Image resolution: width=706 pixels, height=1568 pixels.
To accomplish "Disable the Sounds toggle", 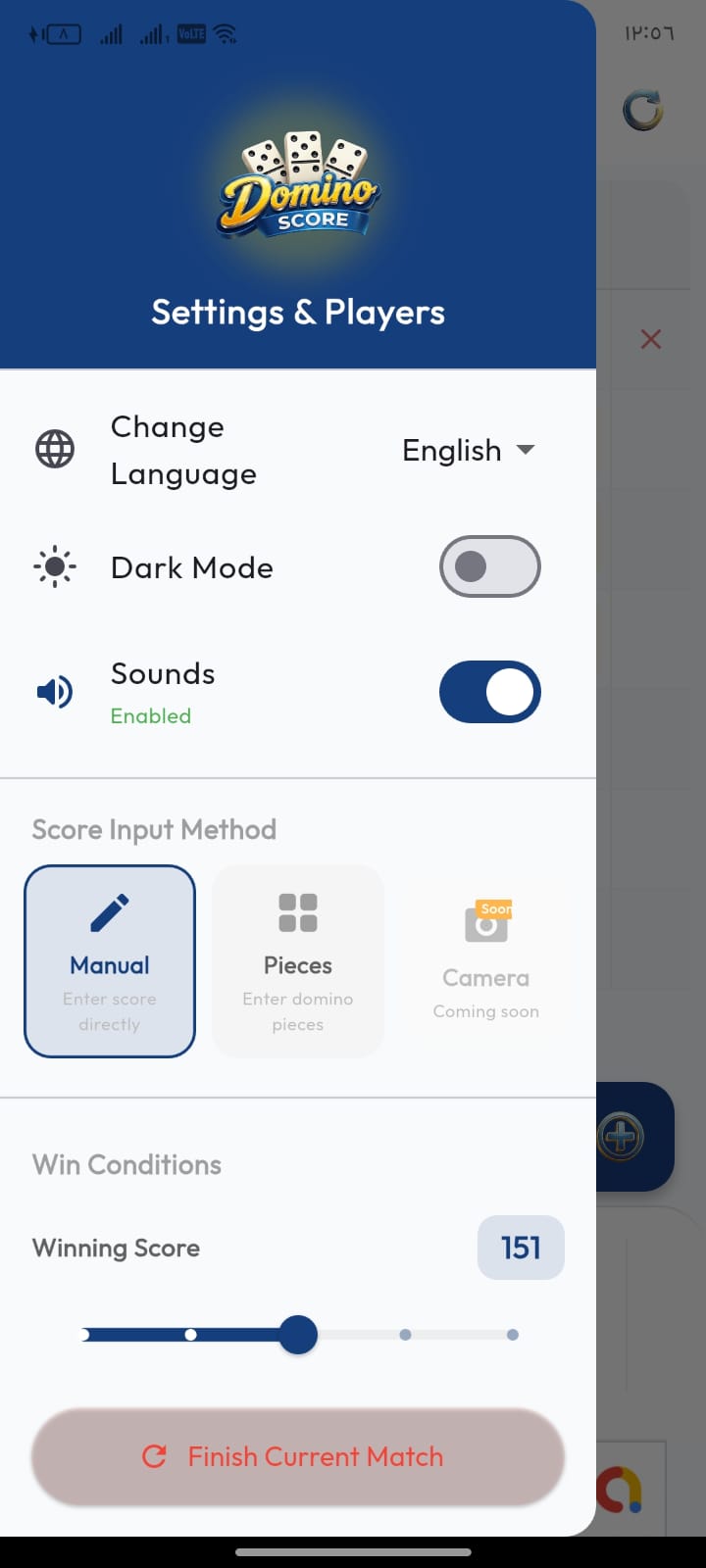I will pos(490,692).
